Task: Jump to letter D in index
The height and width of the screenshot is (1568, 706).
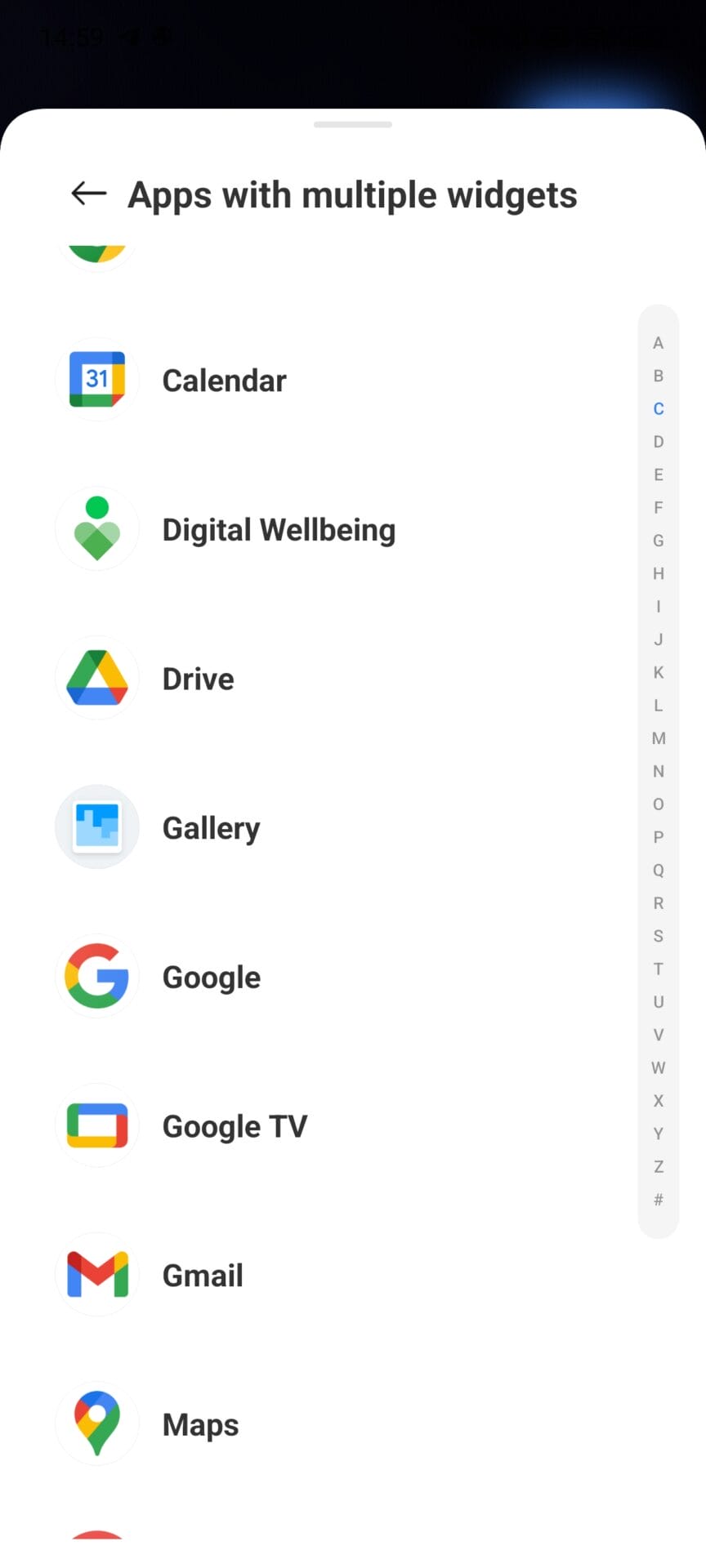Action: [x=659, y=442]
